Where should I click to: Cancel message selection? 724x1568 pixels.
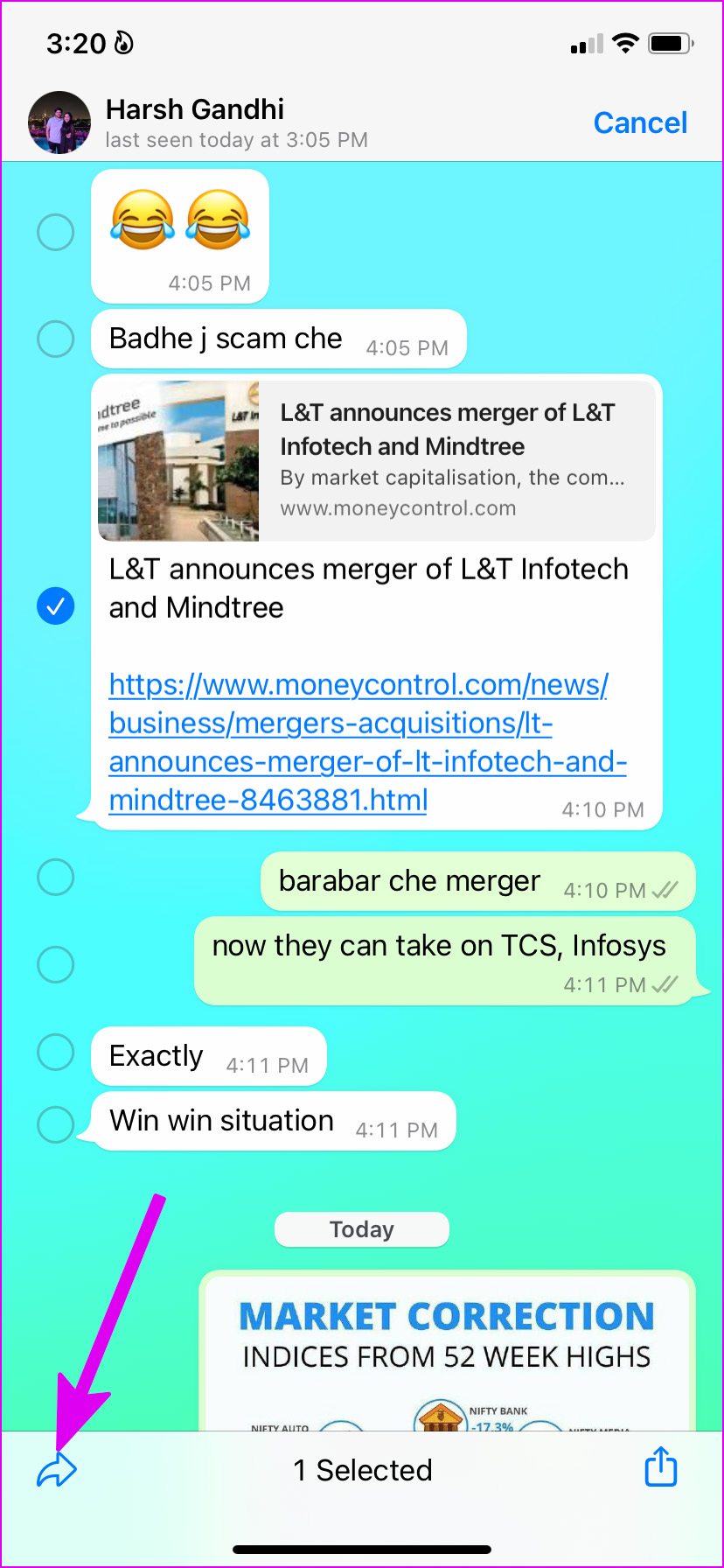click(x=639, y=123)
